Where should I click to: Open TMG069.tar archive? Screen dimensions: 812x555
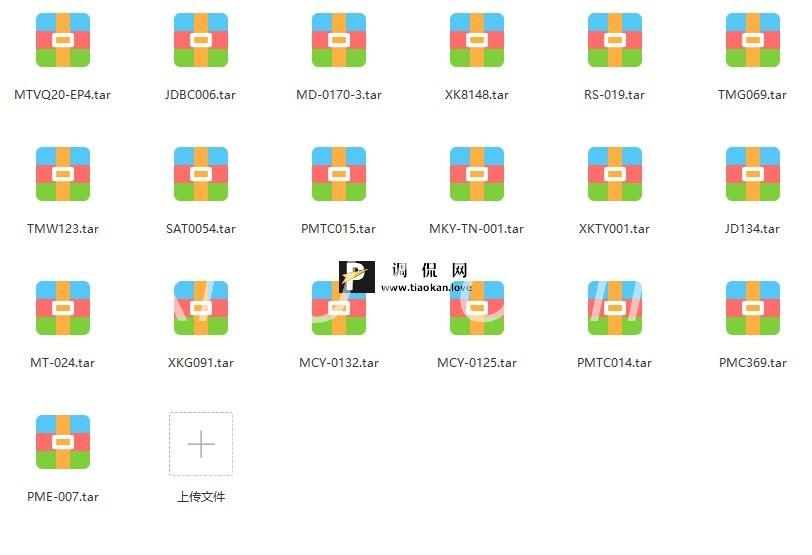753,41
